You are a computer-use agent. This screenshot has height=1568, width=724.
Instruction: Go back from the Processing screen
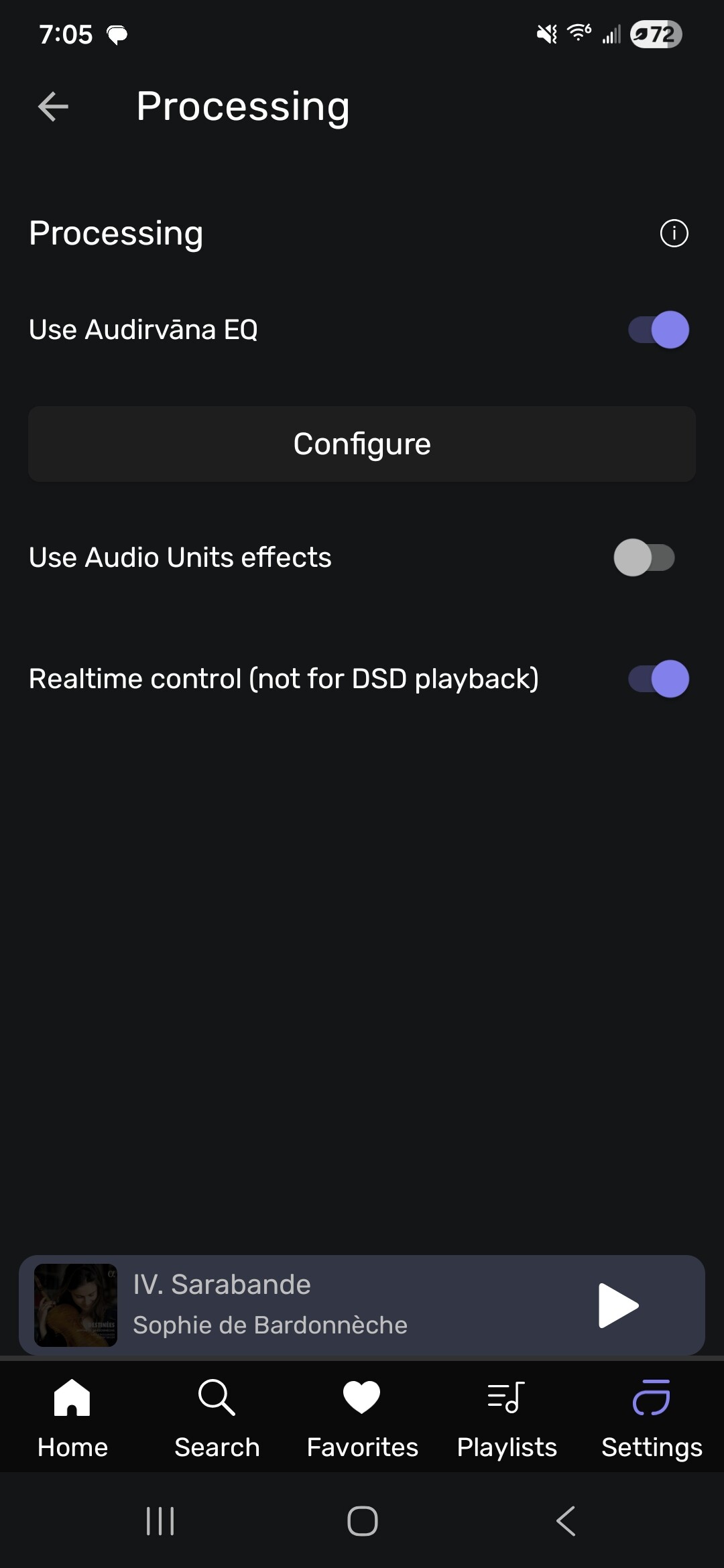point(54,107)
